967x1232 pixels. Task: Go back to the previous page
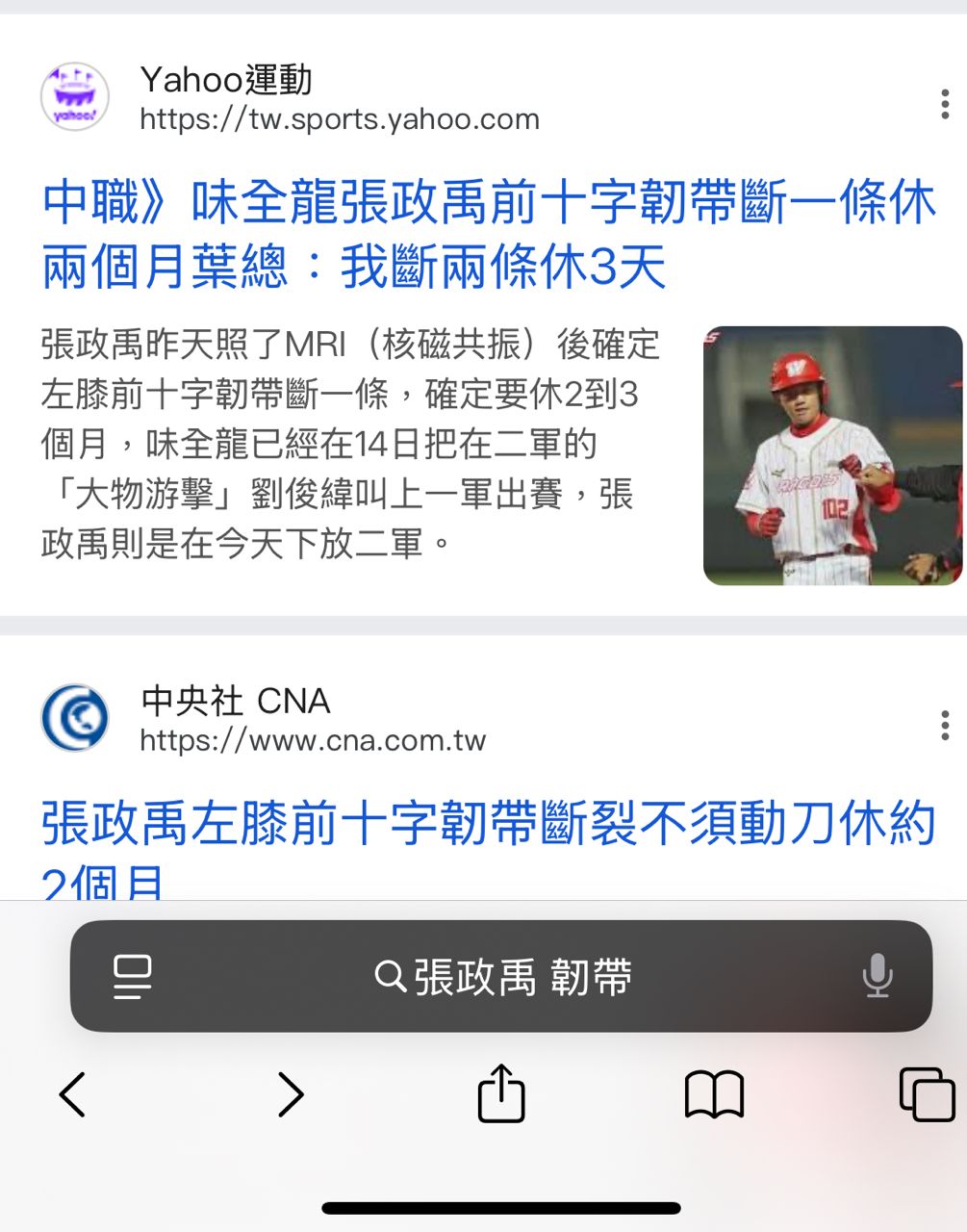coord(73,1094)
